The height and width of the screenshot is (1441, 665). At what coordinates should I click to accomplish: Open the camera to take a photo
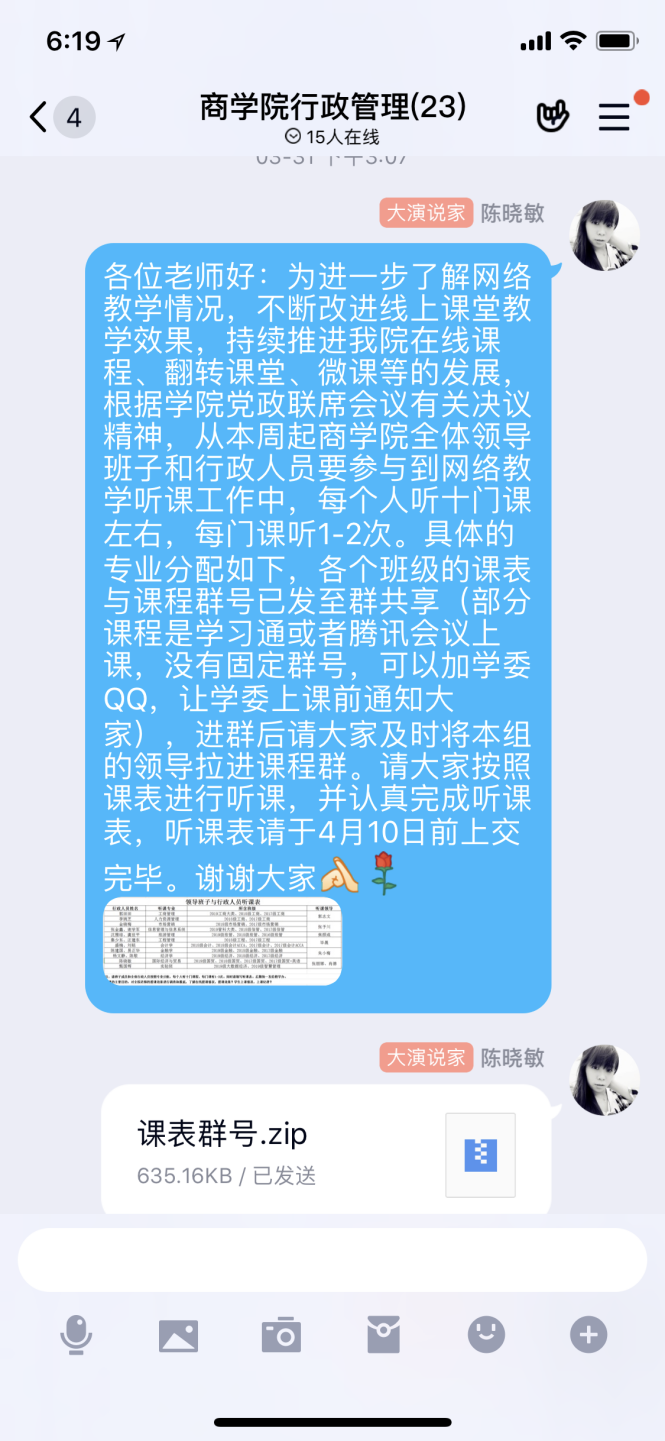(x=281, y=1334)
